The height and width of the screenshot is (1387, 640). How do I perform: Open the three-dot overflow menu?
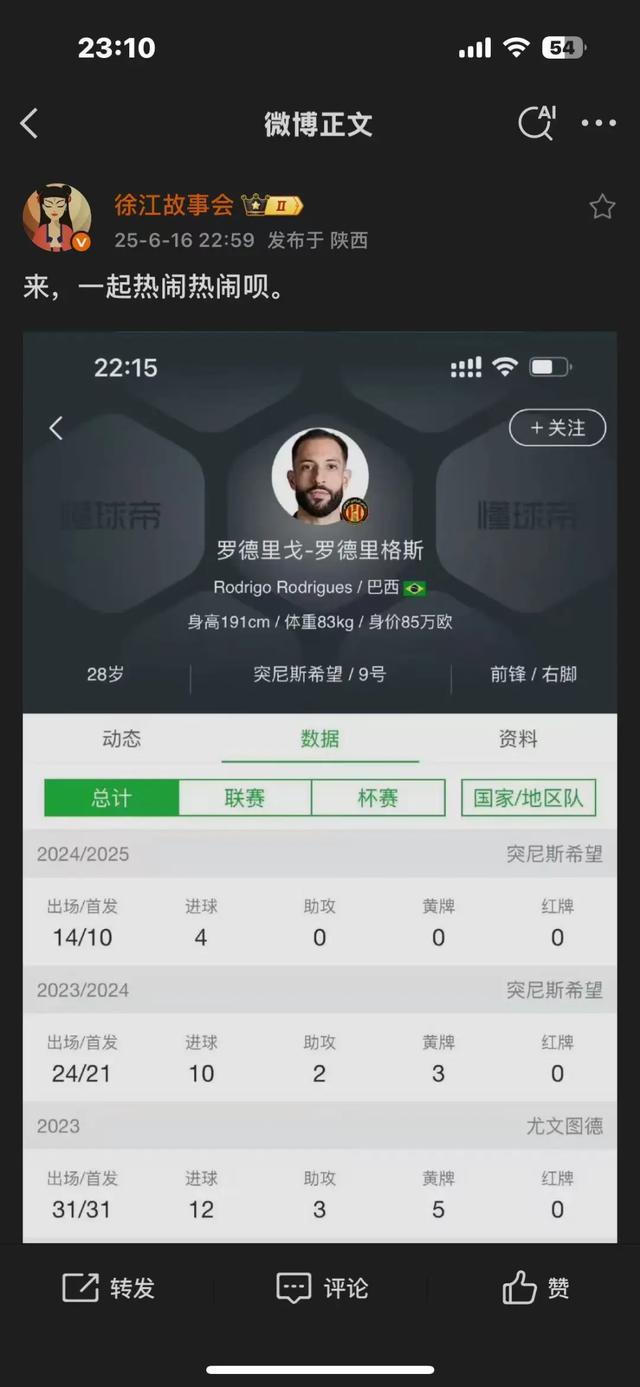(x=599, y=123)
